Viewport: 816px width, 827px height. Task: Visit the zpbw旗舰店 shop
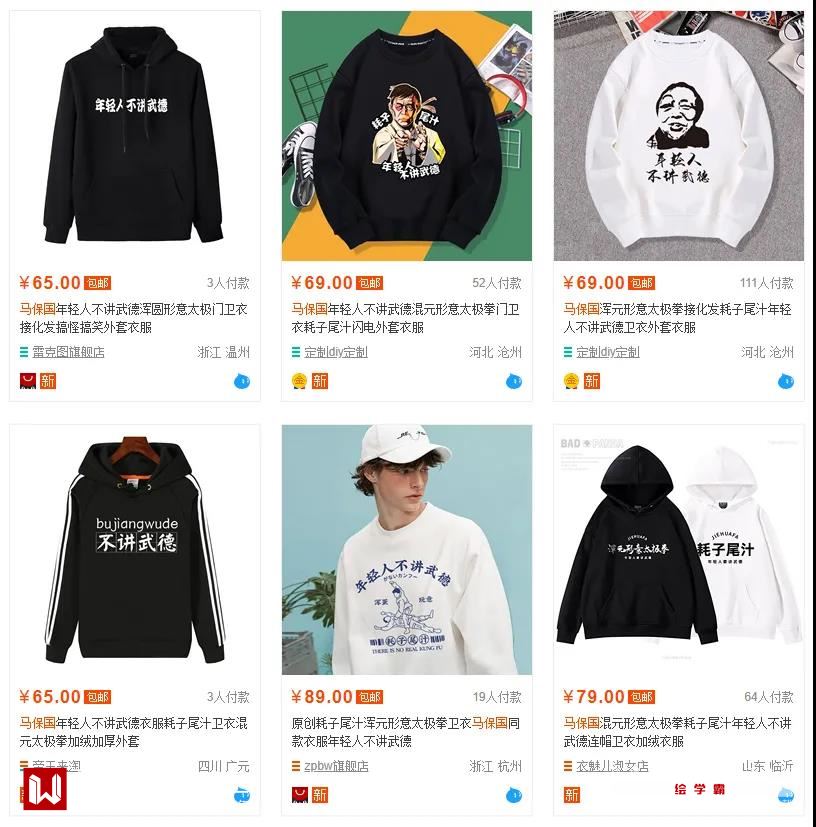click(336, 766)
